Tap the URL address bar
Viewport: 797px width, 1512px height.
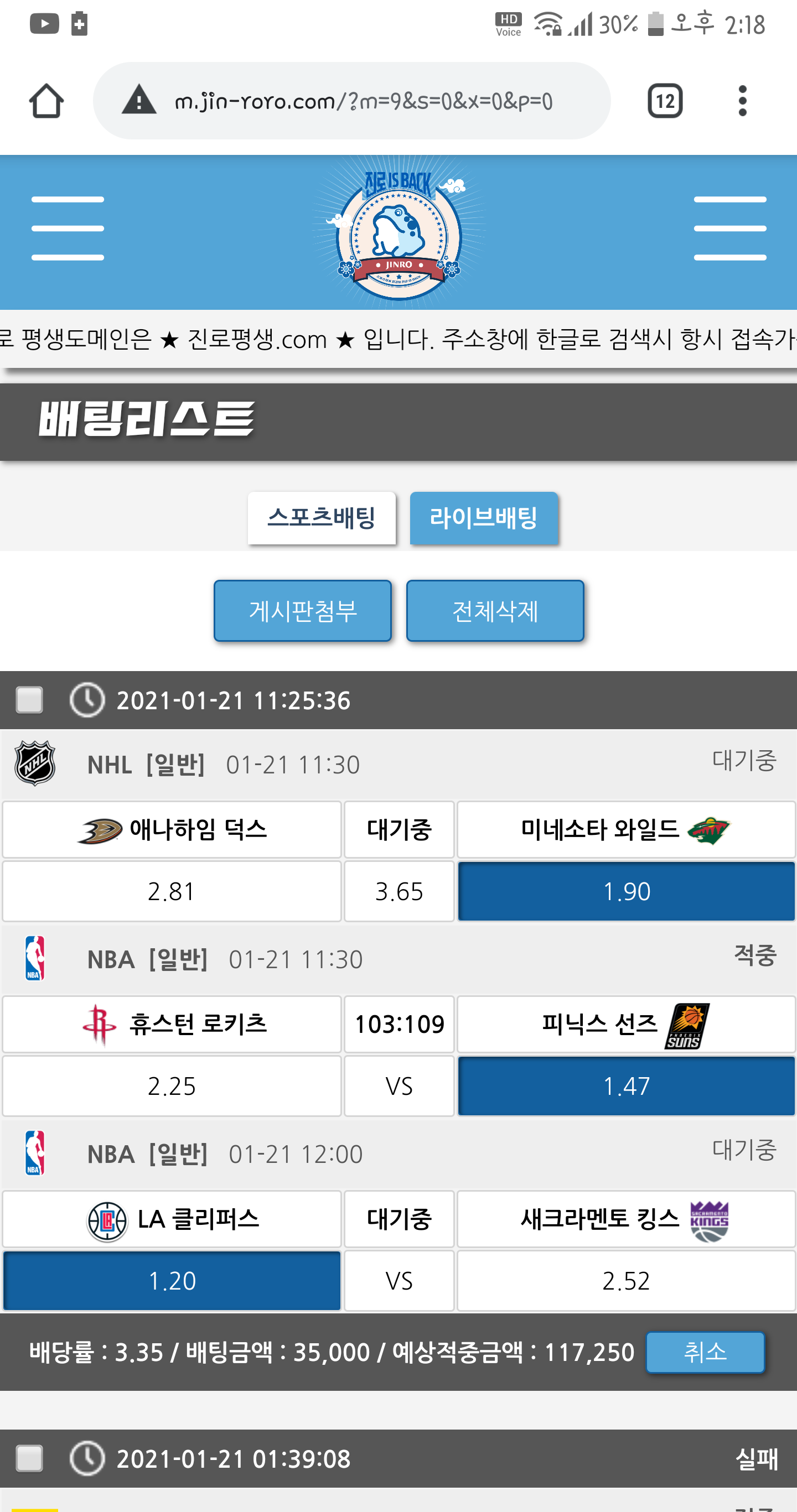[x=363, y=101]
